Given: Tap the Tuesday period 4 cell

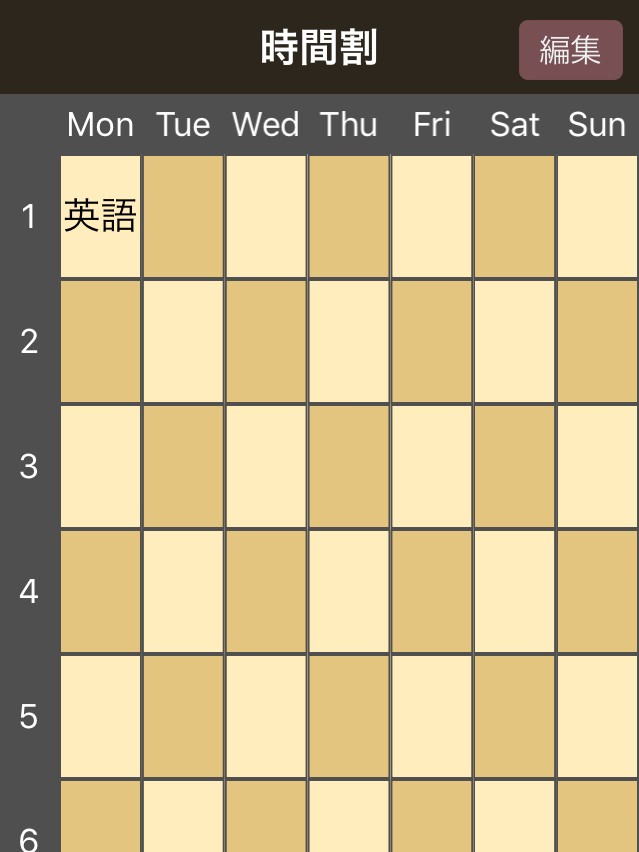Looking at the screenshot, I should 183,591.
